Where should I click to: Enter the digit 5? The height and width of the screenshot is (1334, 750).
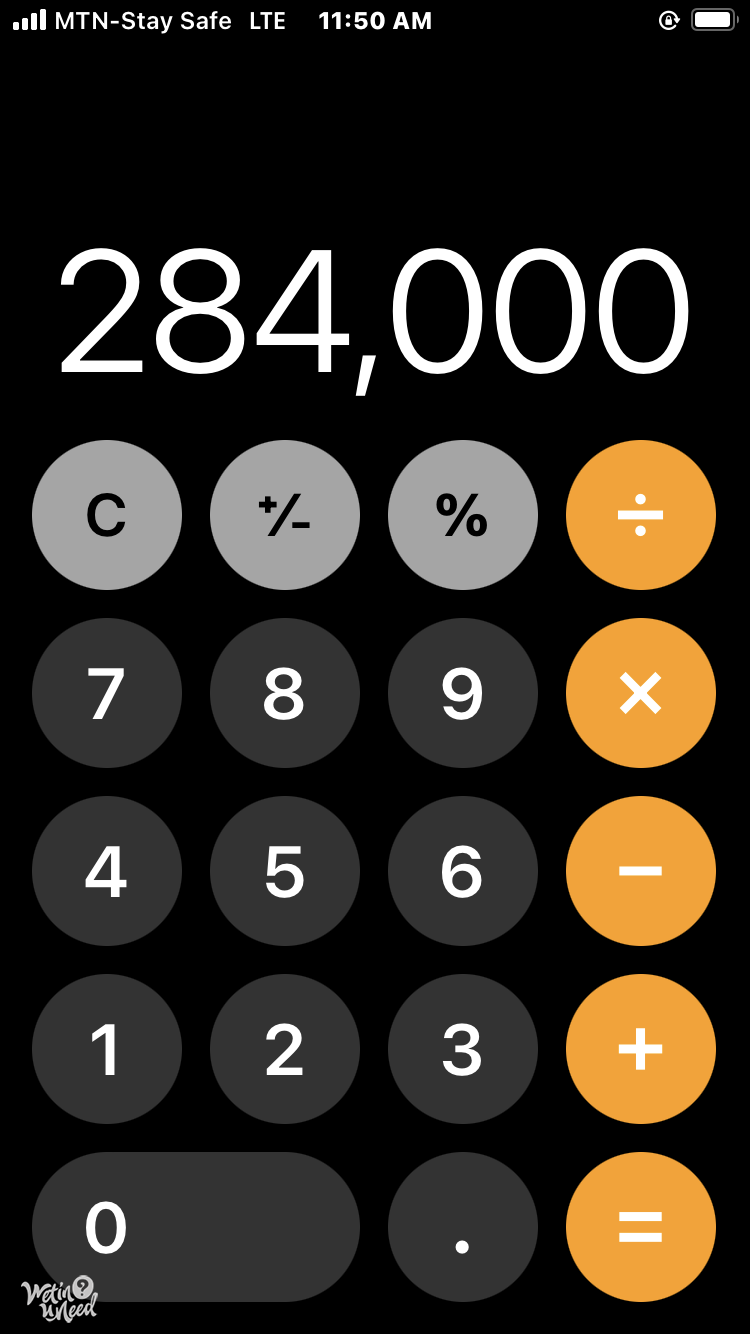point(285,871)
